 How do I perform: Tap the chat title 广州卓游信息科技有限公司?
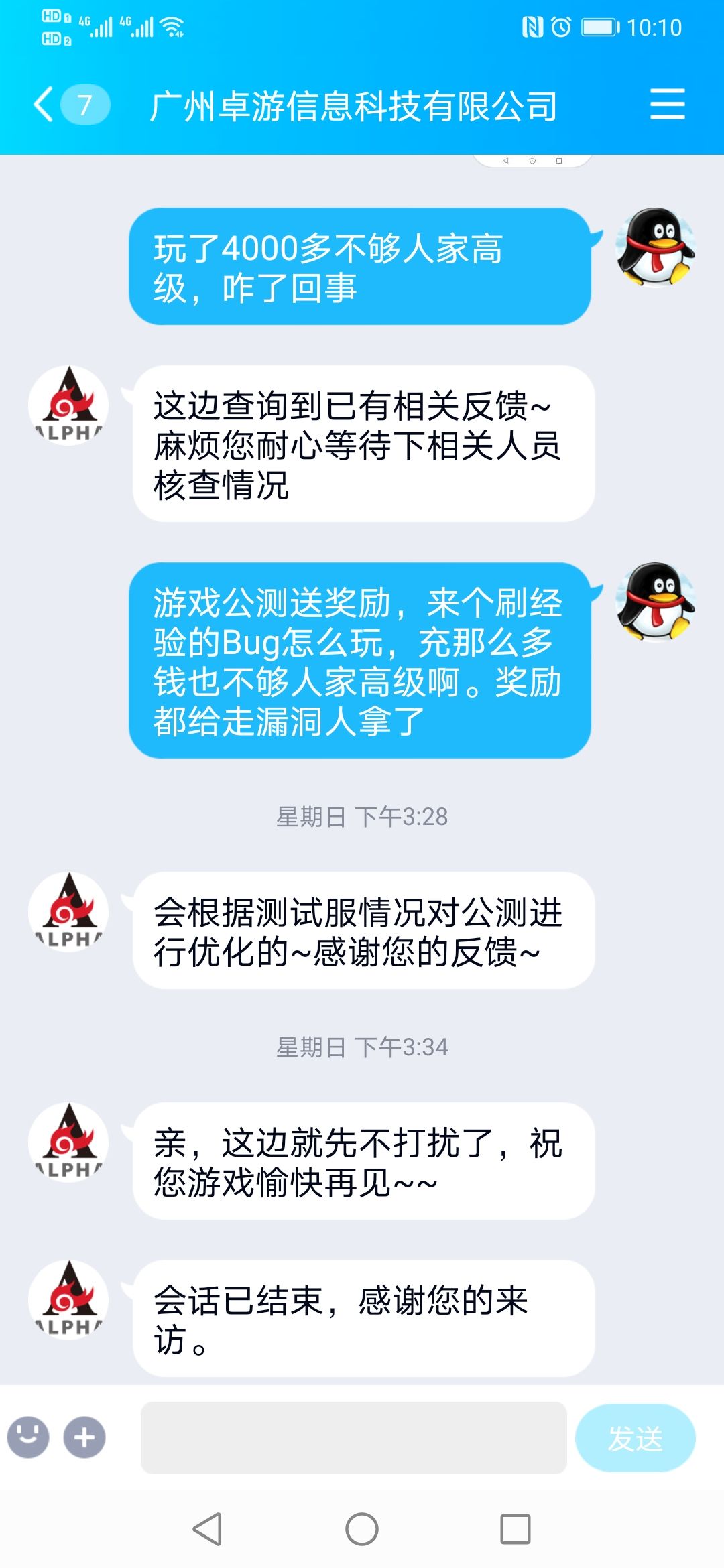point(355,104)
